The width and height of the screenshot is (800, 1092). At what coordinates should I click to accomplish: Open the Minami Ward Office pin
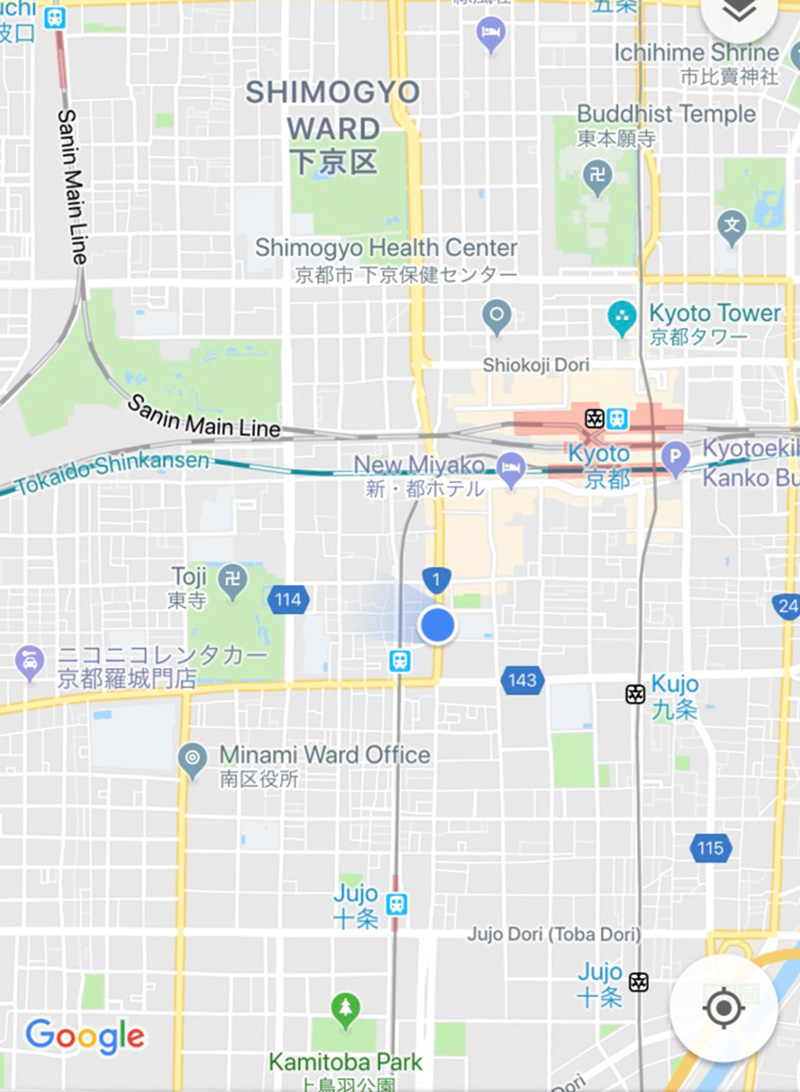click(191, 759)
